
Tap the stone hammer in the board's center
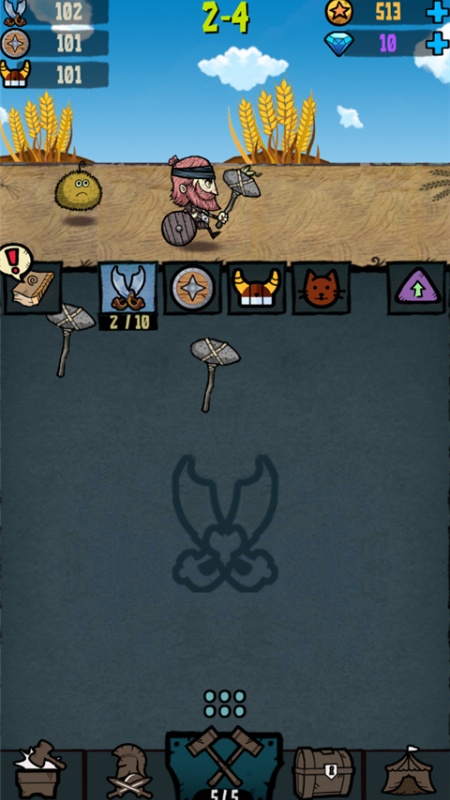[x=214, y=374]
